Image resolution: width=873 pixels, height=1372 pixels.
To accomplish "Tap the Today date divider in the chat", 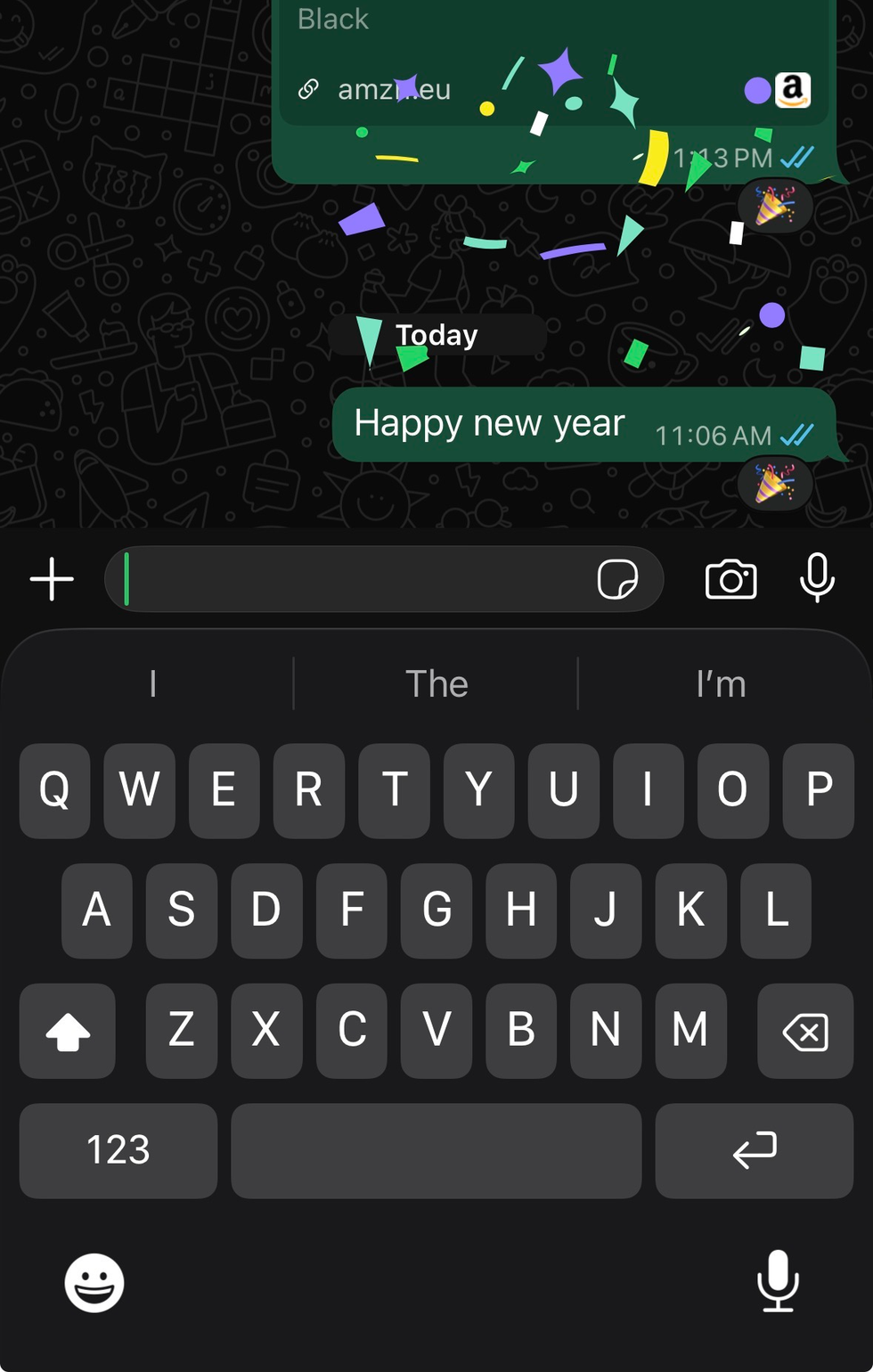I will coord(436,335).
